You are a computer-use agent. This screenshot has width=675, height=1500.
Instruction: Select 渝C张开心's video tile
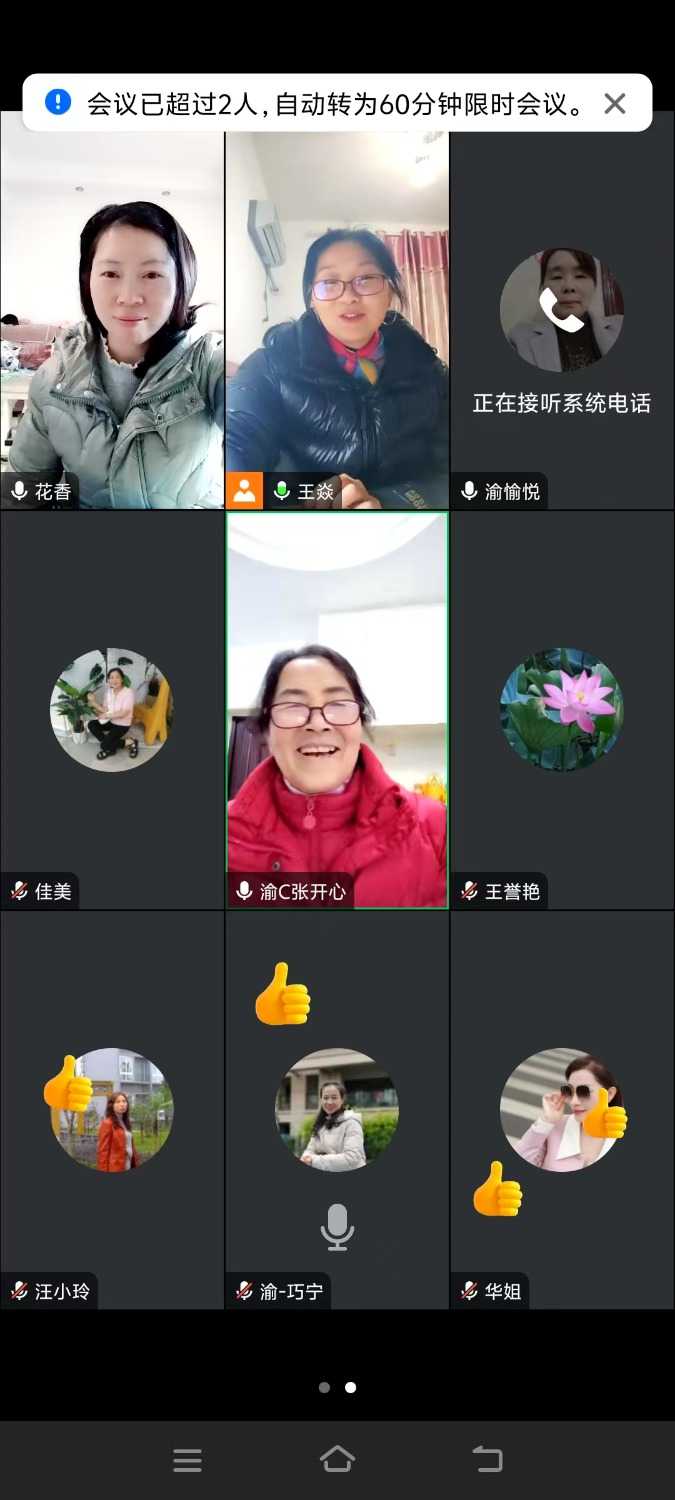pos(337,710)
